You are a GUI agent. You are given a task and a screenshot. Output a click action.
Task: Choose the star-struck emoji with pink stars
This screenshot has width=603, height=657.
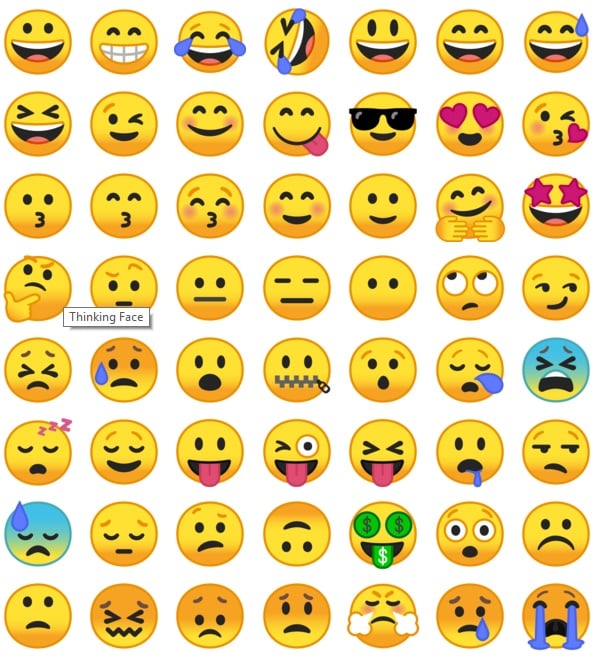click(x=555, y=206)
